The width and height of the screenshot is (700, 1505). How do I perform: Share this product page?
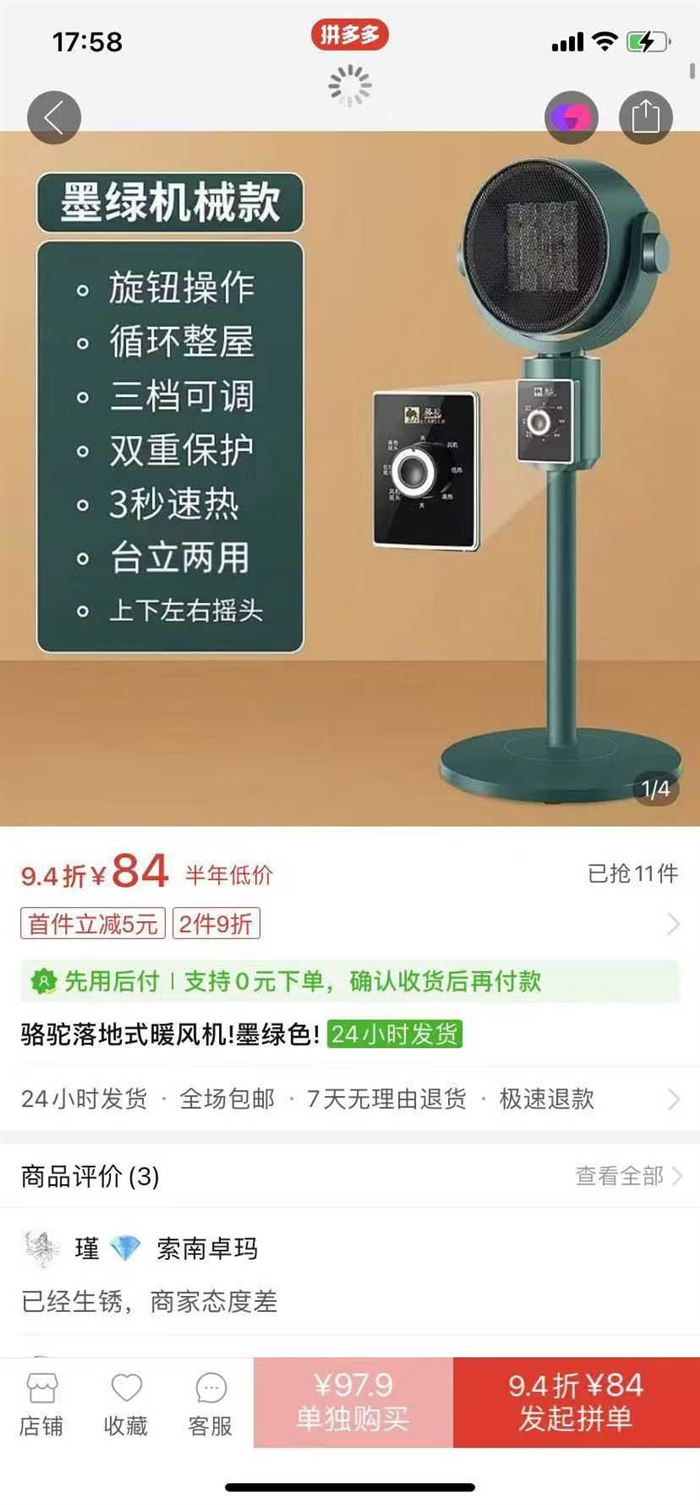[646, 117]
